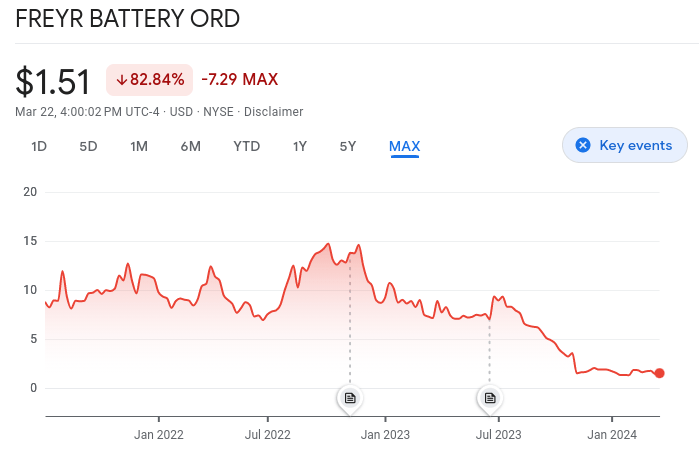View the YTD price chart
699x453 pixels.
[x=246, y=146]
